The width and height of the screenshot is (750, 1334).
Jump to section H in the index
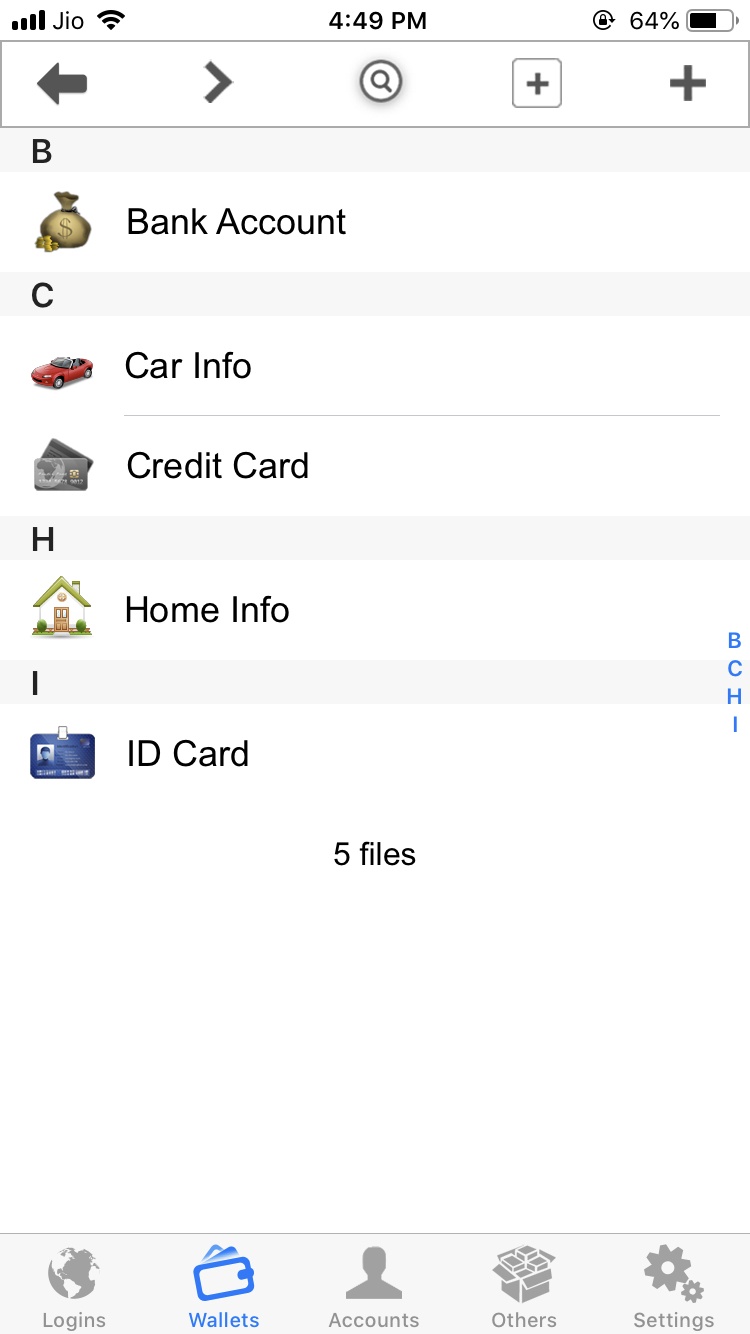(734, 697)
